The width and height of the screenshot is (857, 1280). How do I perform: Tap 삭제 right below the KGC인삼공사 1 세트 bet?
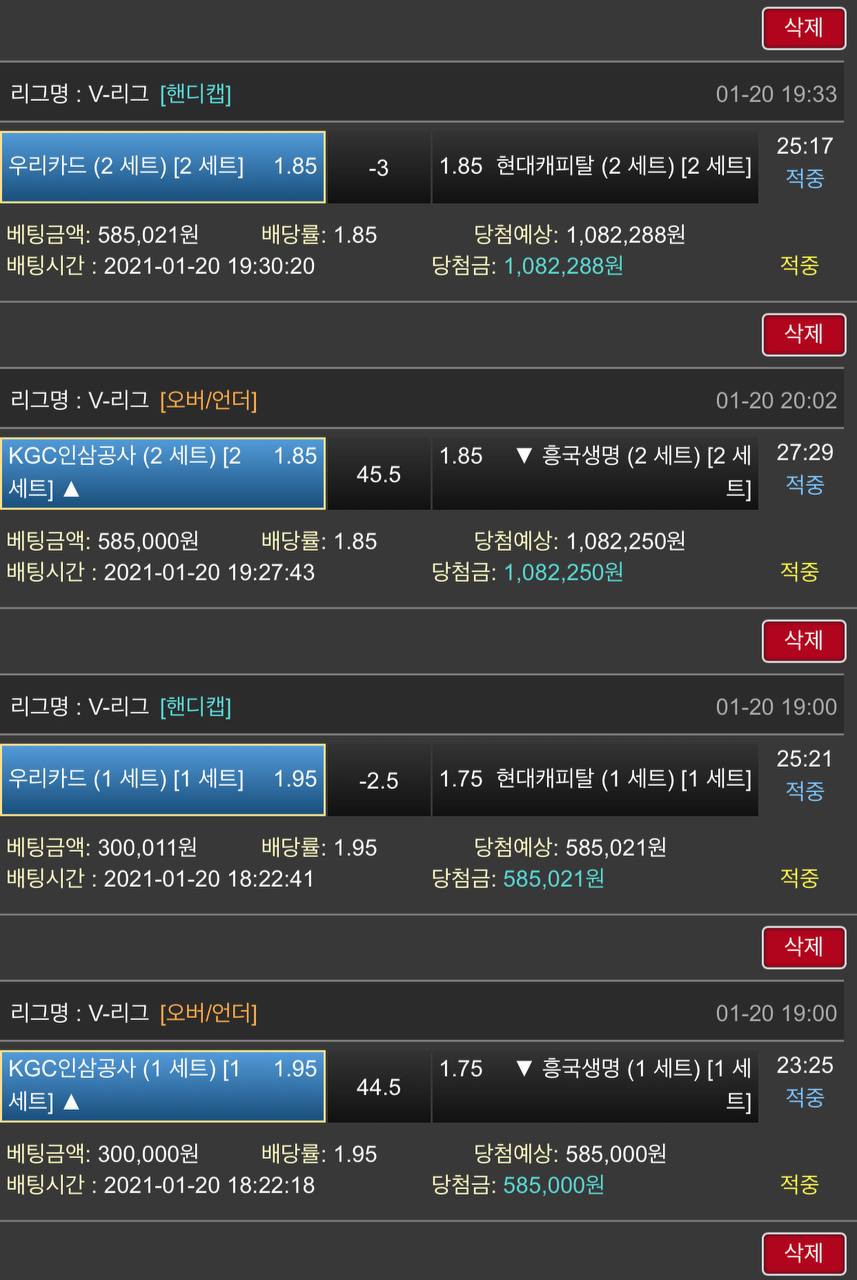point(803,1252)
